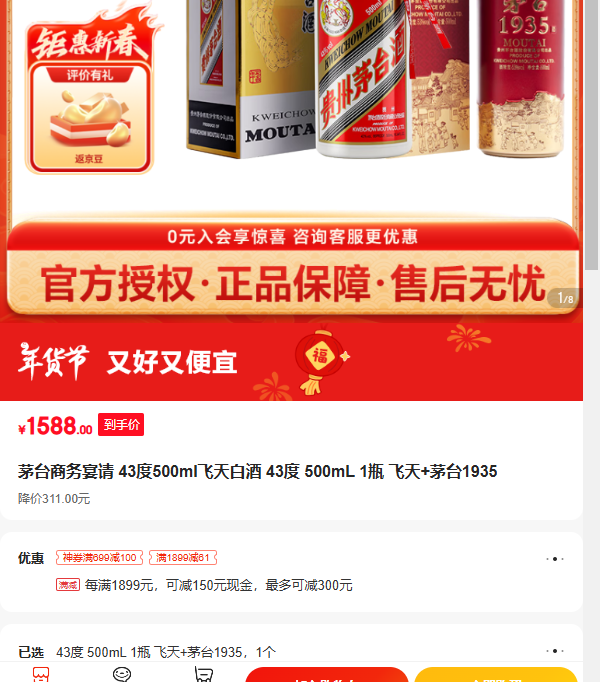This screenshot has width=600, height=682.
Task: Contact customer service via smiley icon
Action: (x=122, y=675)
